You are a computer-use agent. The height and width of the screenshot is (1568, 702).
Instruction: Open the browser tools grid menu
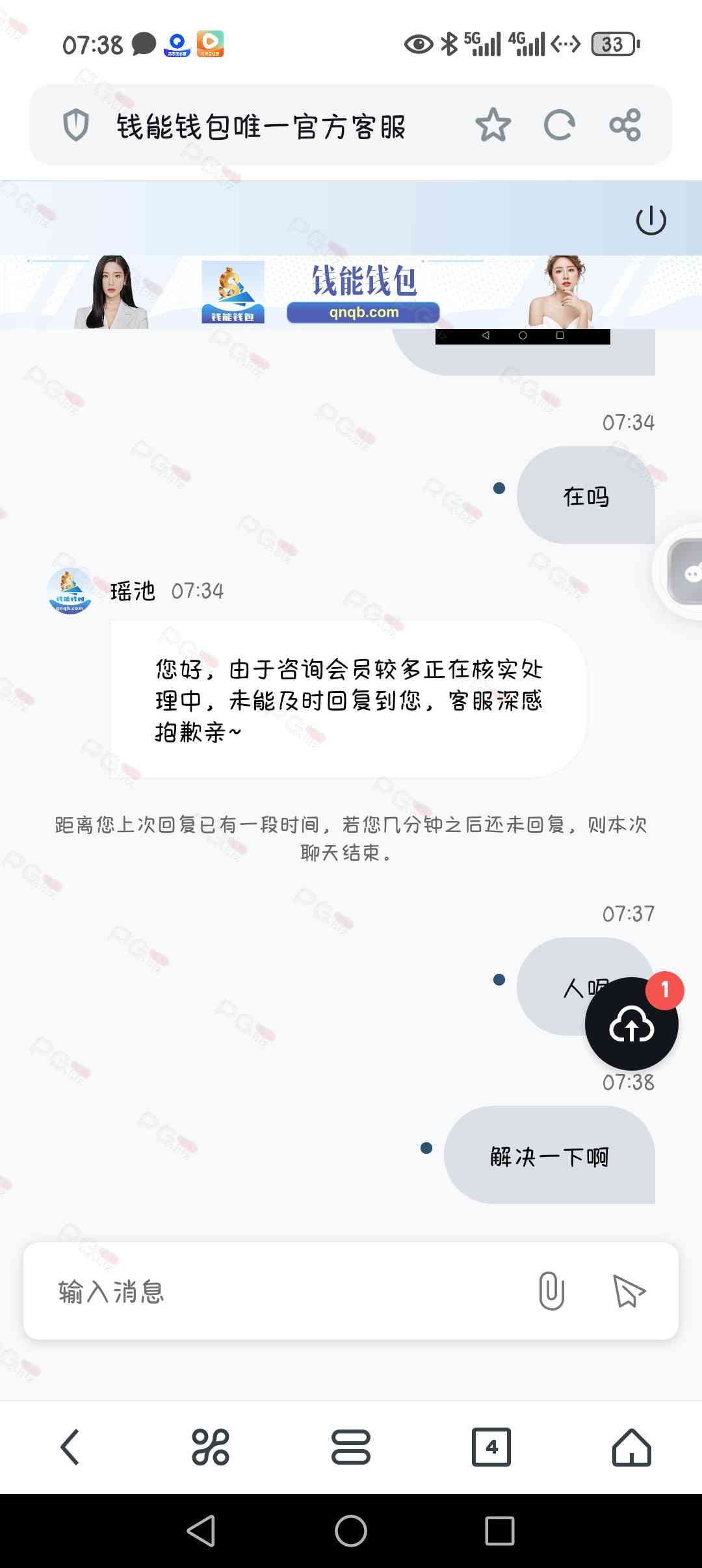click(211, 1447)
